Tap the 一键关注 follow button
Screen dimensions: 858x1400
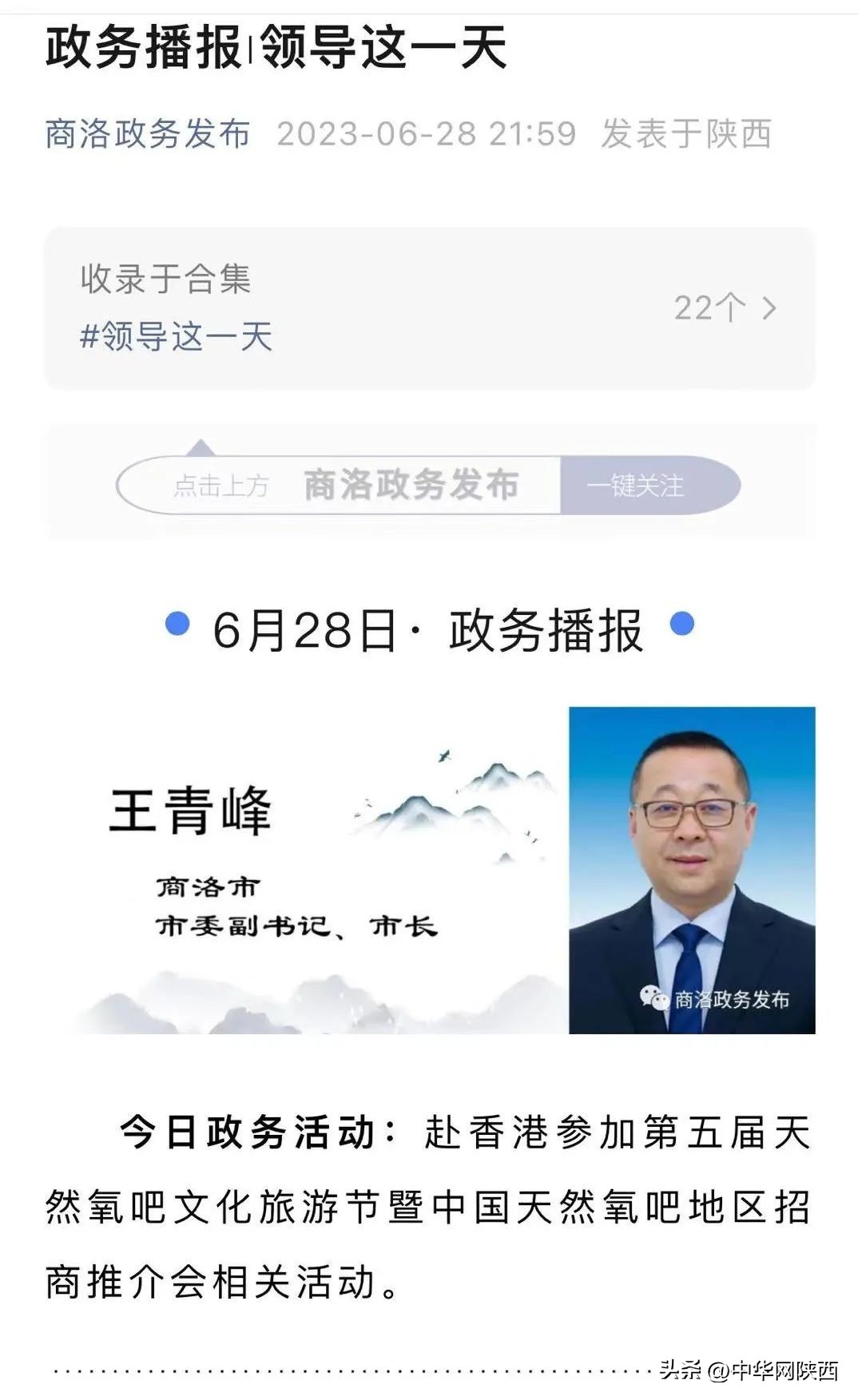pos(637,486)
